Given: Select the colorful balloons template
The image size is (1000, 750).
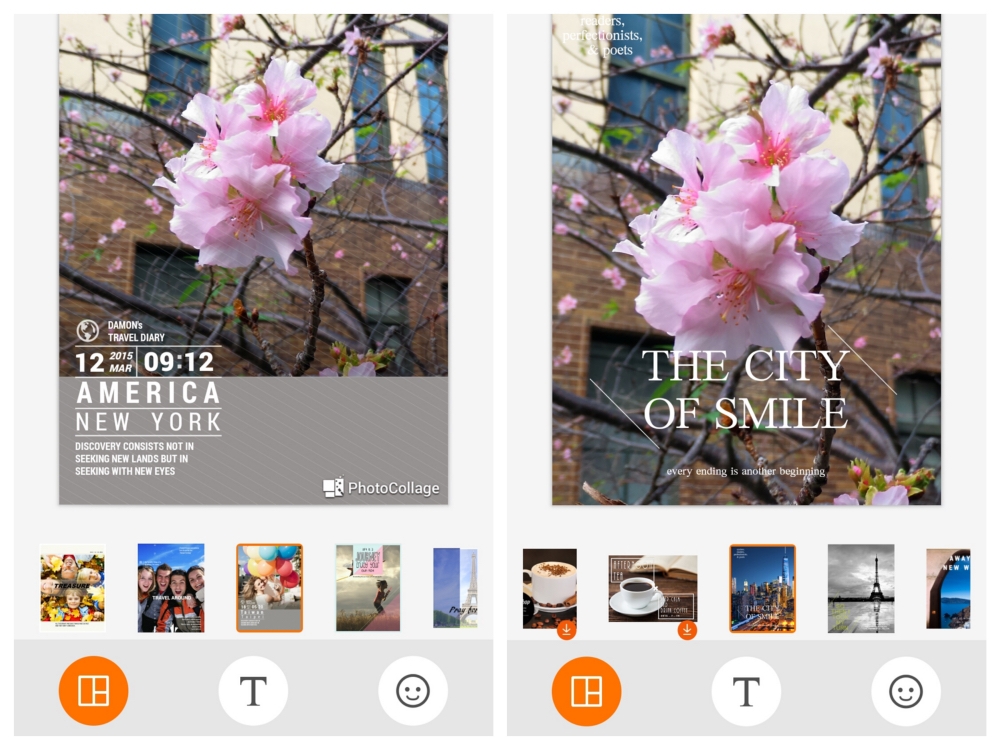Looking at the screenshot, I should pos(269,587).
